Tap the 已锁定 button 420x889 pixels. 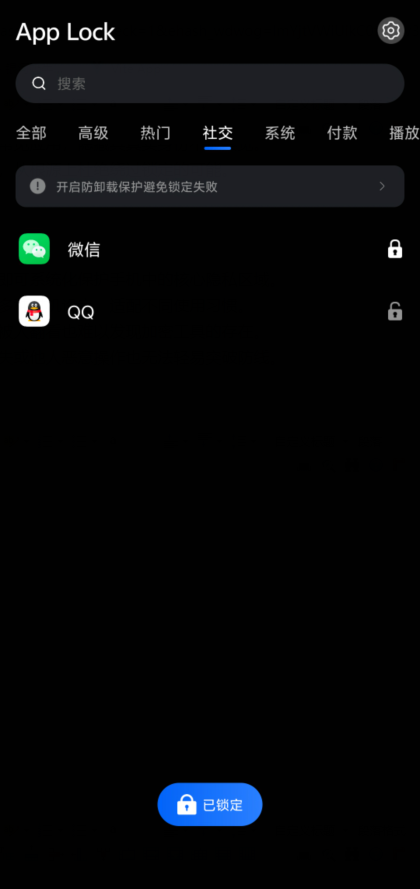pos(210,805)
